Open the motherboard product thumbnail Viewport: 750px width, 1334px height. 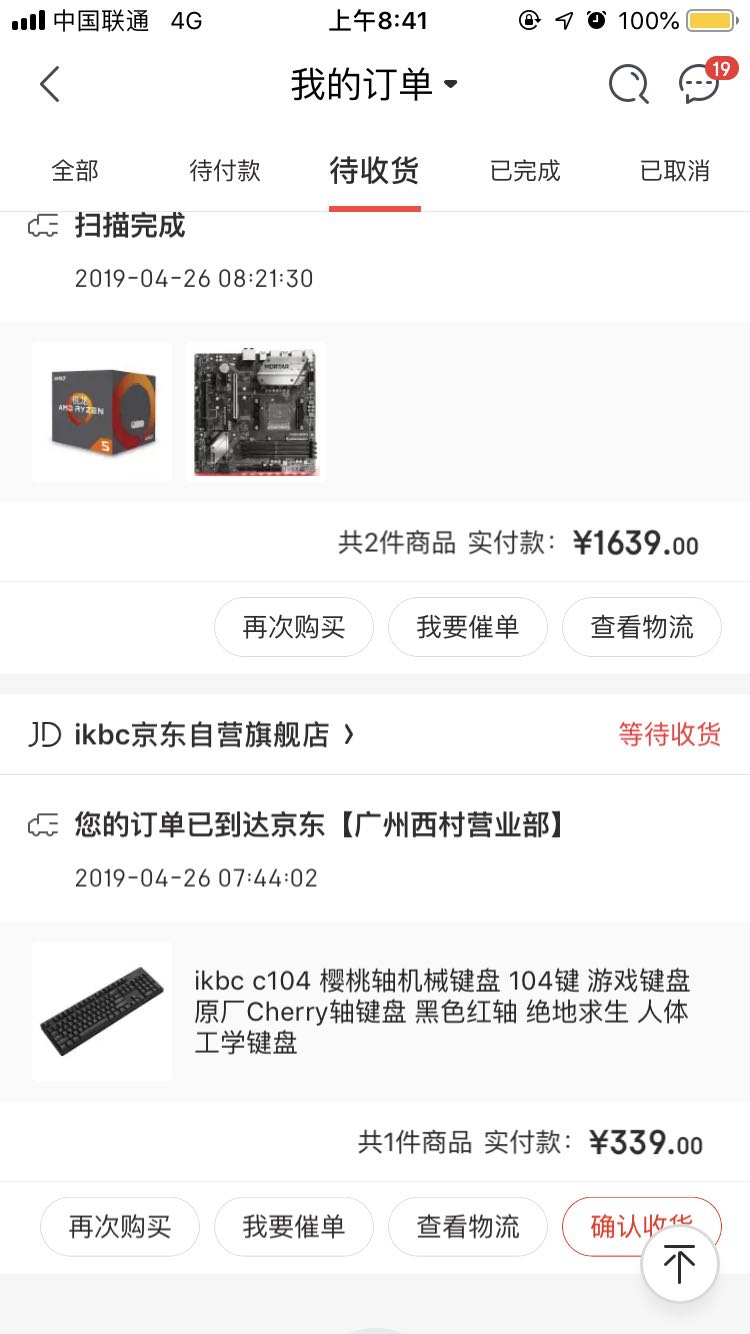tap(256, 412)
